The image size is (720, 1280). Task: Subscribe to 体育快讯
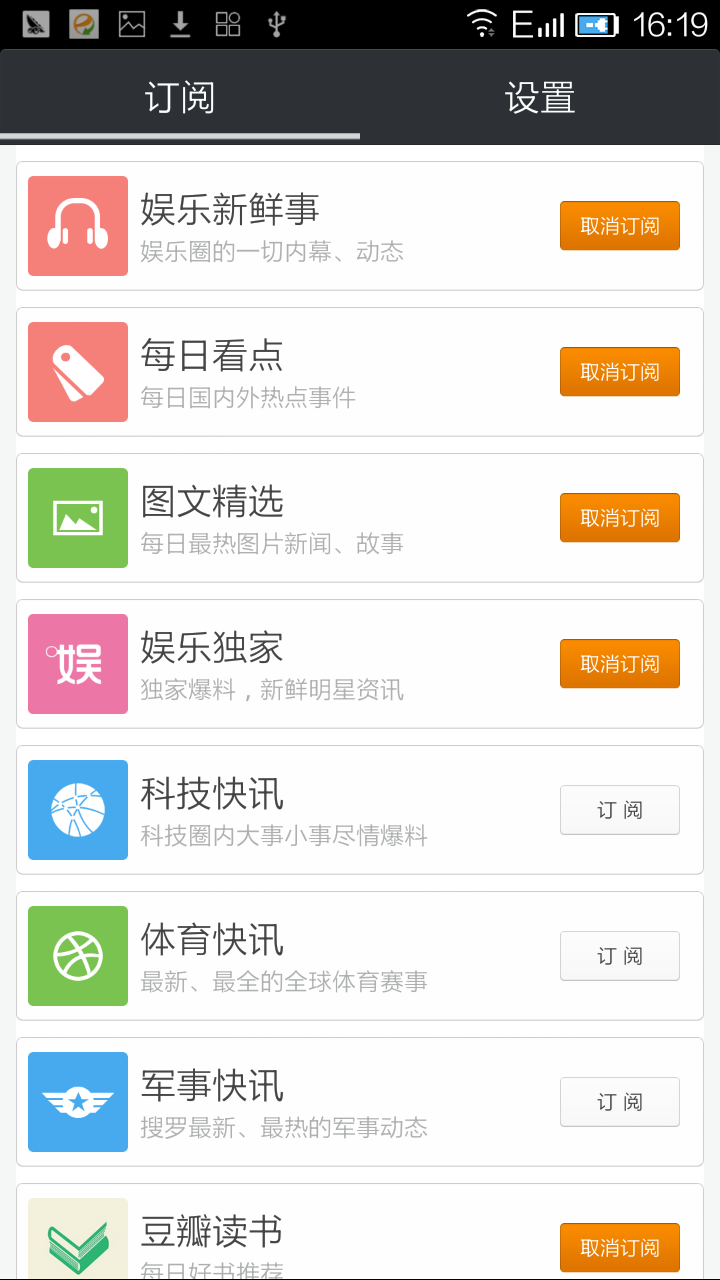point(619,956)
